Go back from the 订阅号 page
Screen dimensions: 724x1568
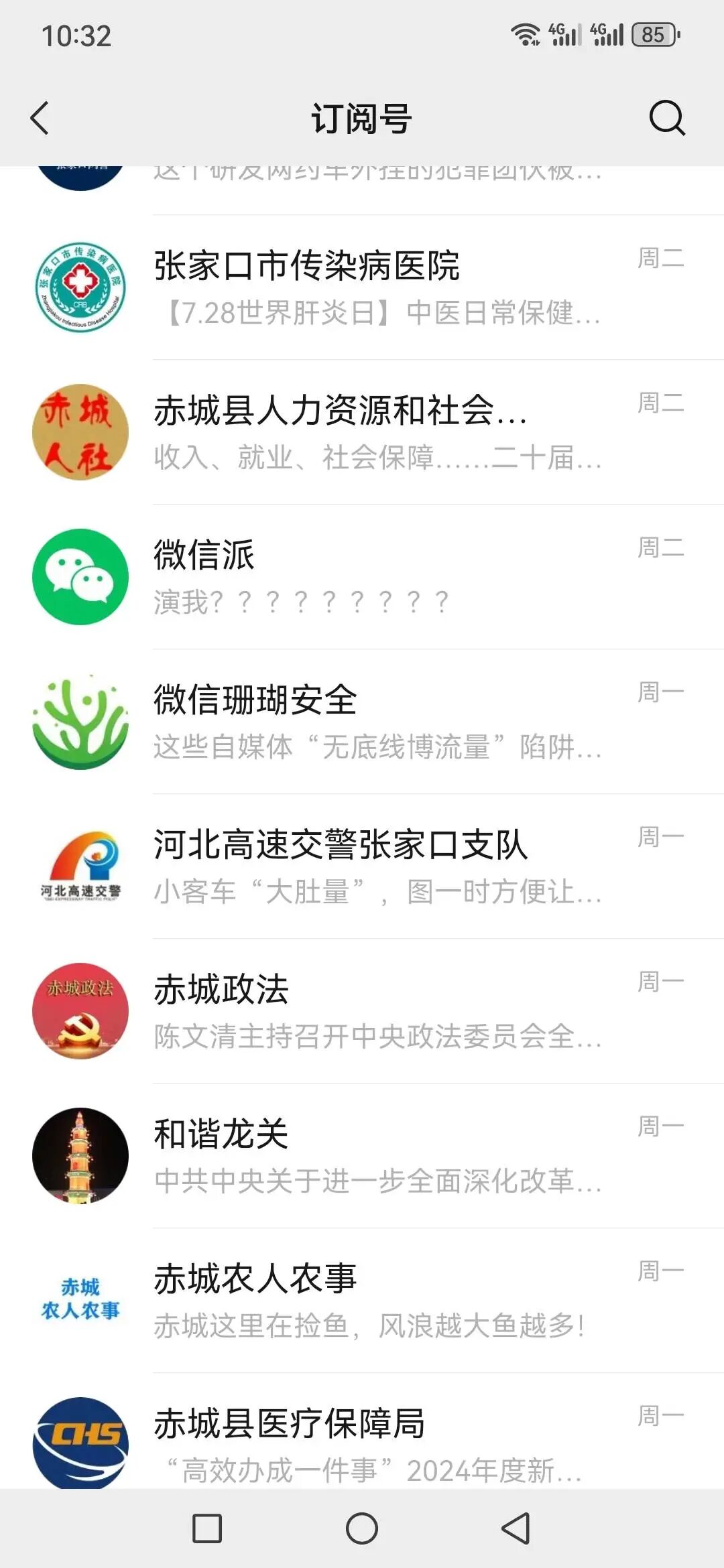click(40, 119)
